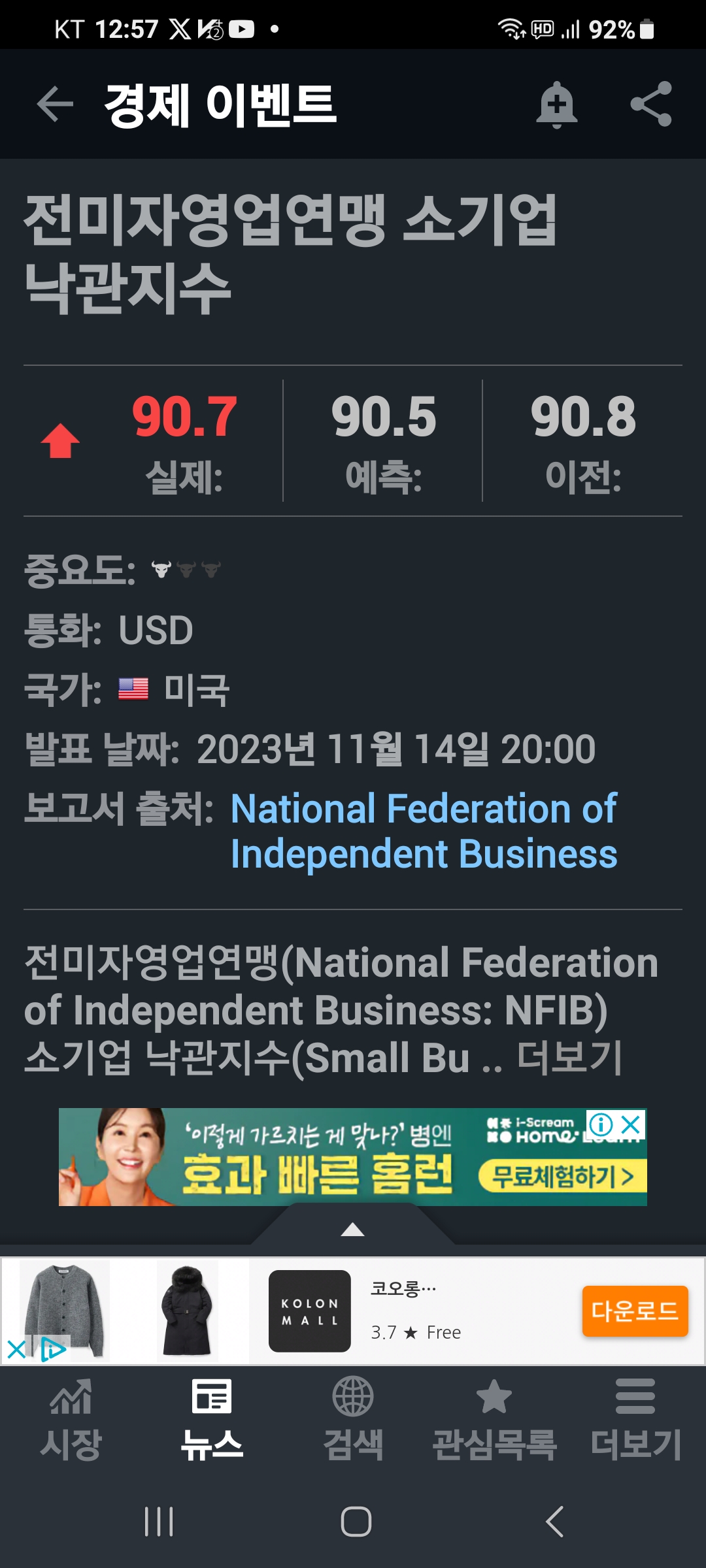Dismiss the Kolon Mall ad banner
This screenshot has width=706, height=1568.
[x=16, y=1349]
